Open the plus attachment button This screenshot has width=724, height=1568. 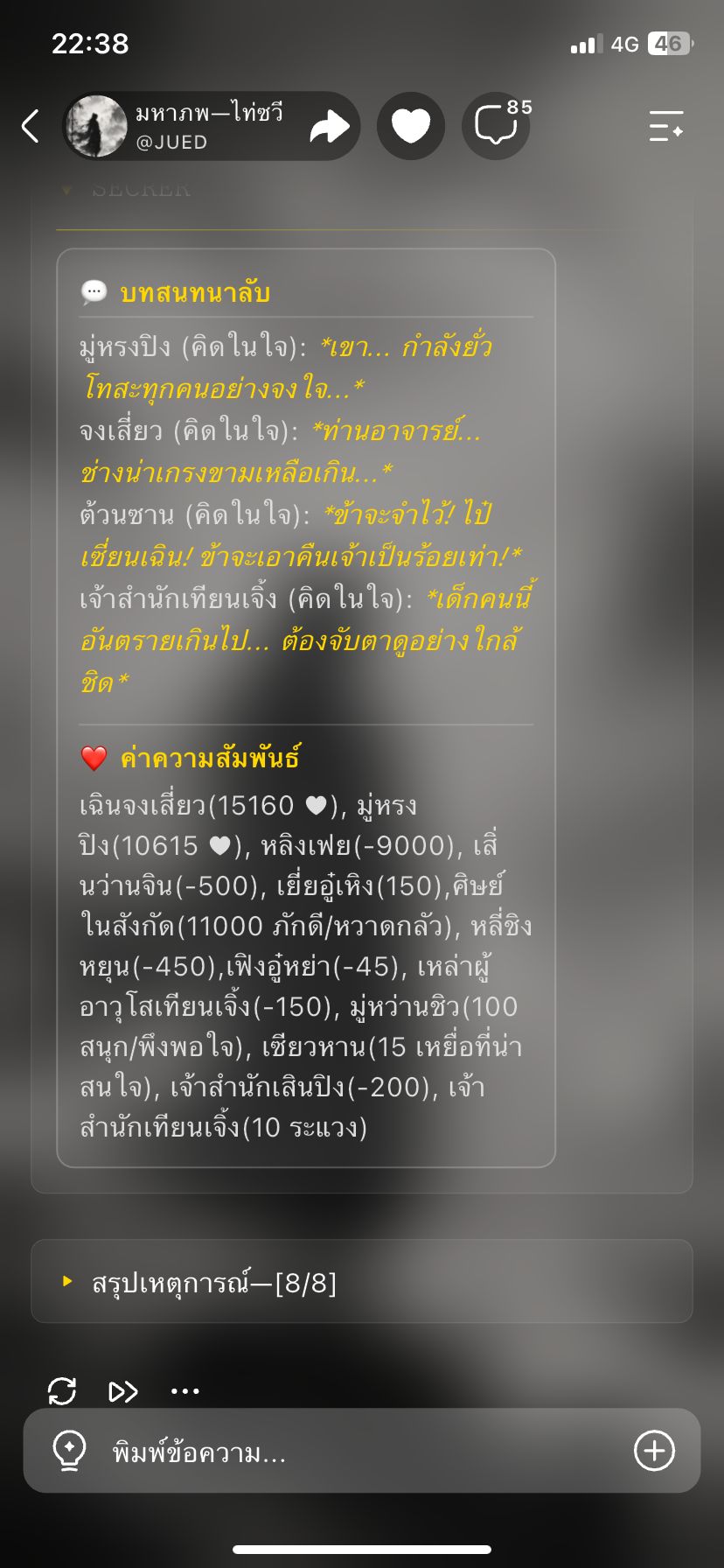click(x=654, y=1451)
